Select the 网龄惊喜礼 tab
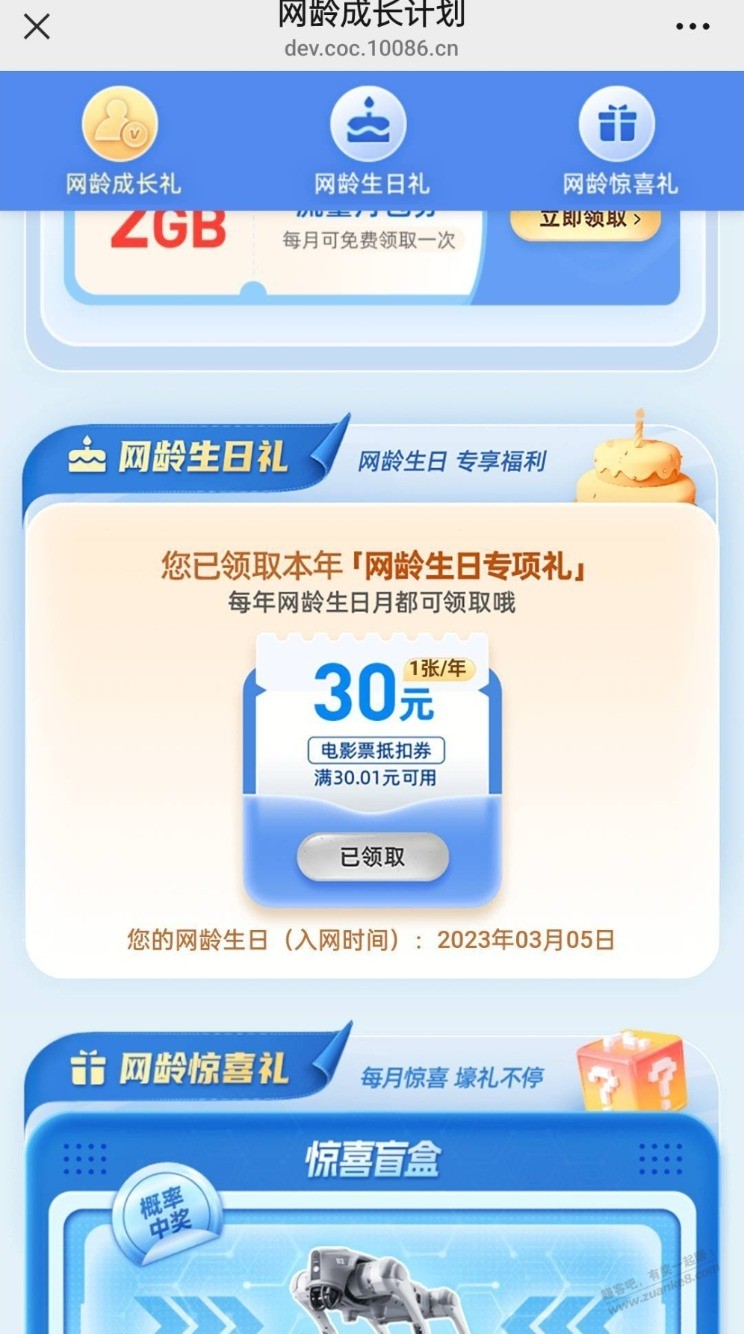The width and height of the screenshot is (744, 1334). (x=619, y=141)
